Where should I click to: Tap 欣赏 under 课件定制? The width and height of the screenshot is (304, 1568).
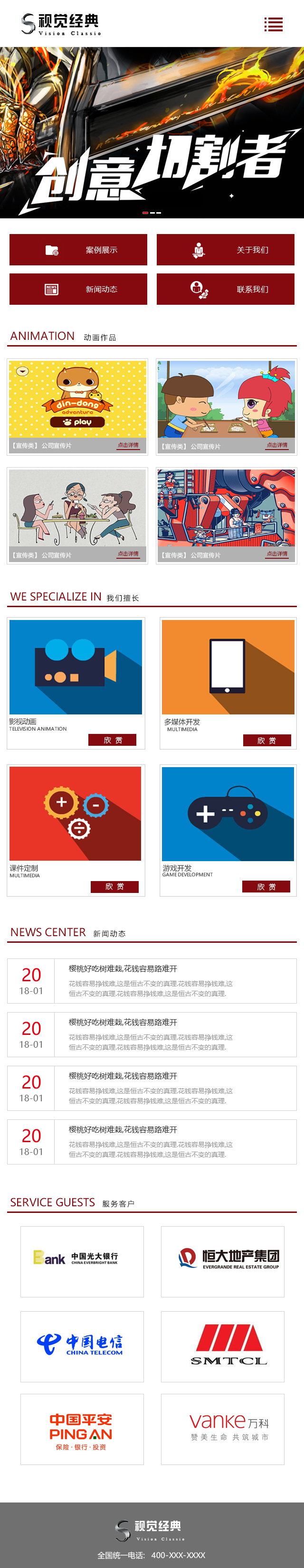[x=114, y=887]
